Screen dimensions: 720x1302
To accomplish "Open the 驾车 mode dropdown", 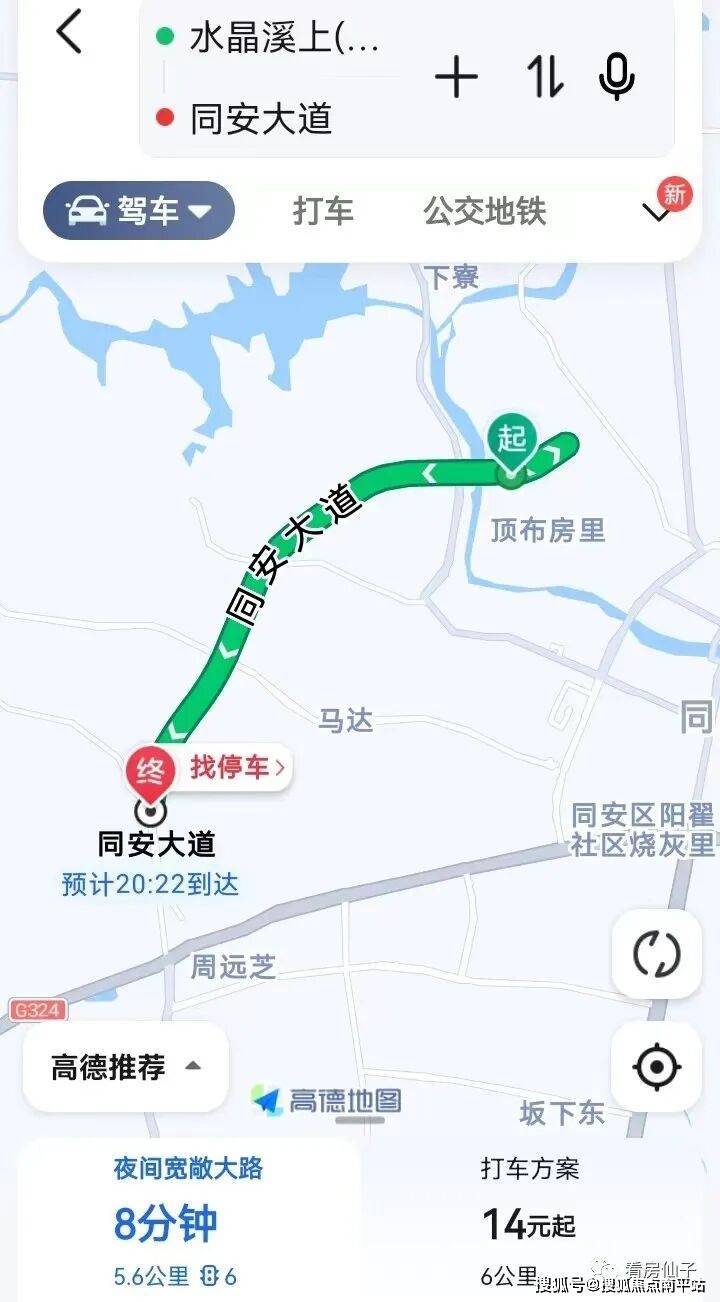I will tap(138, 211).
